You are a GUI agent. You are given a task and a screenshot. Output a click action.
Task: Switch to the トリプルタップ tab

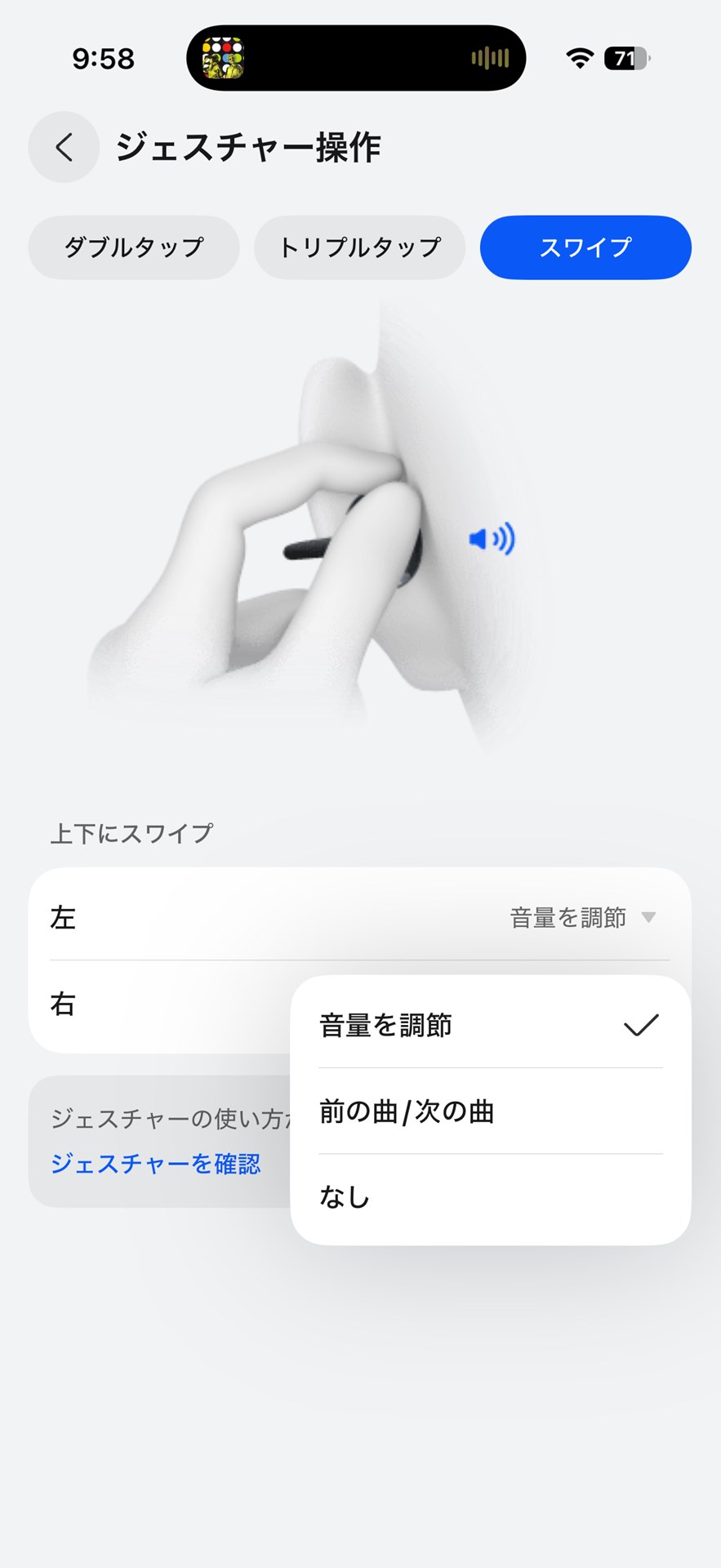coord(359,247)
